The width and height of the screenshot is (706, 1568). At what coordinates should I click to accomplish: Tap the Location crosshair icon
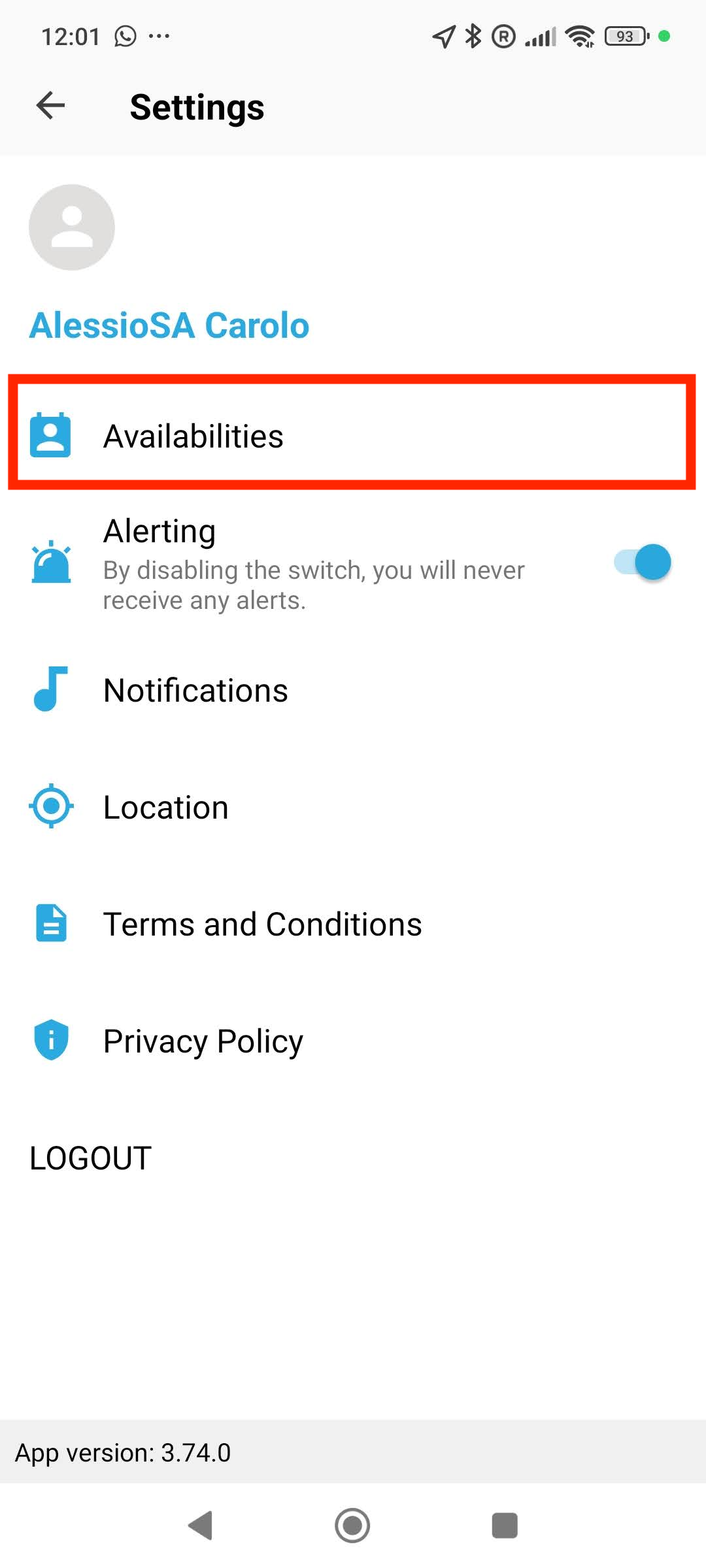(x=51, y=806)
